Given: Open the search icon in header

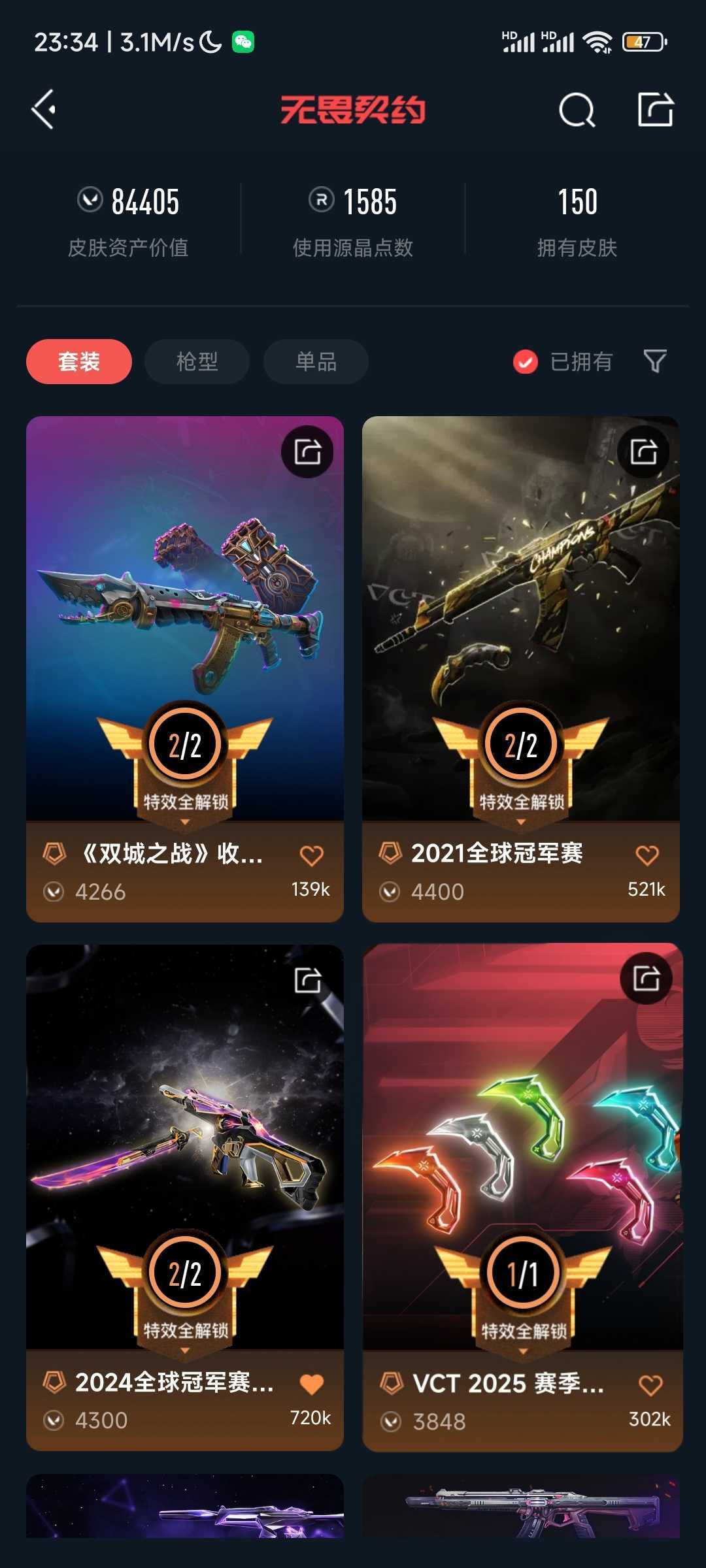Looking at the screenshot, I should (x=577, y=110).
